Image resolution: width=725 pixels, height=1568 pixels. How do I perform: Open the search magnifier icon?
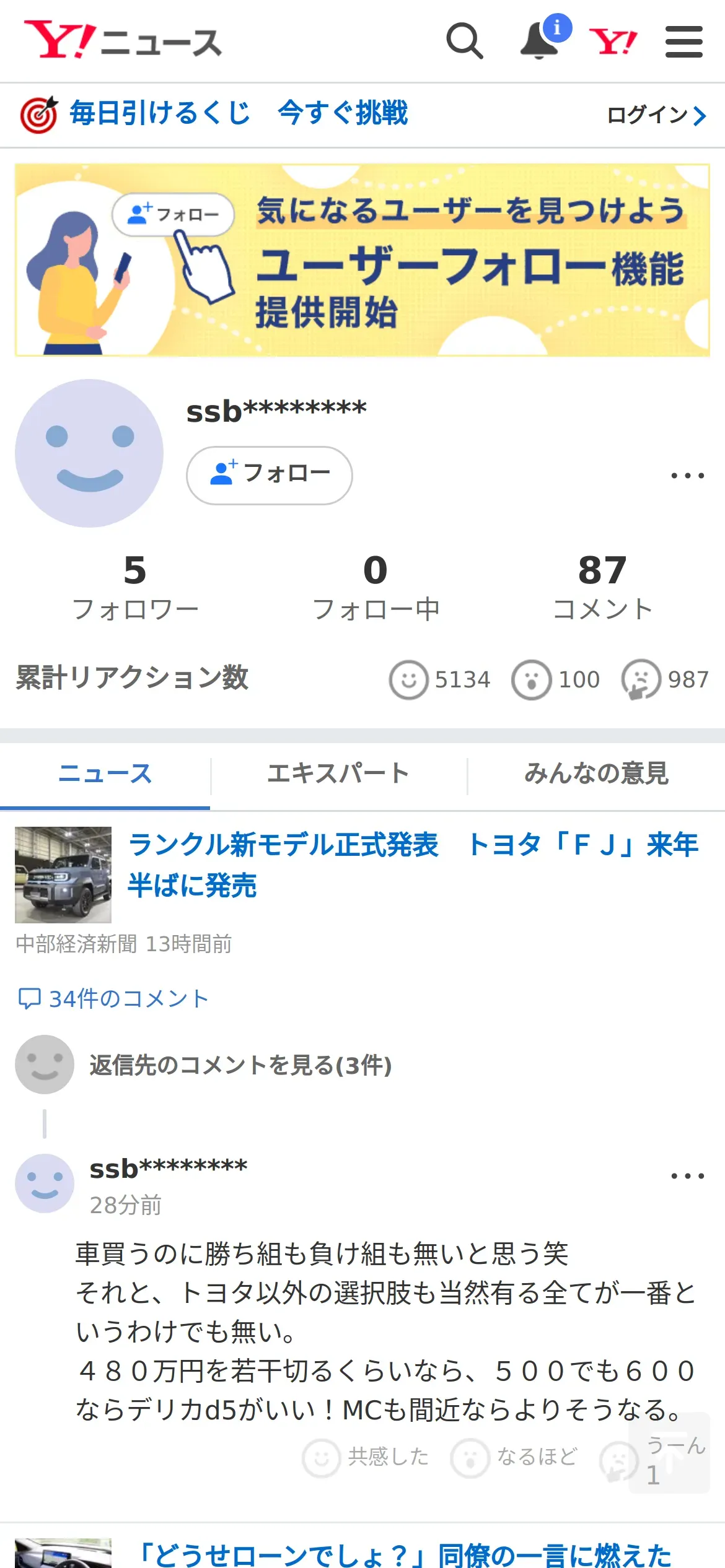coord(464,41)
